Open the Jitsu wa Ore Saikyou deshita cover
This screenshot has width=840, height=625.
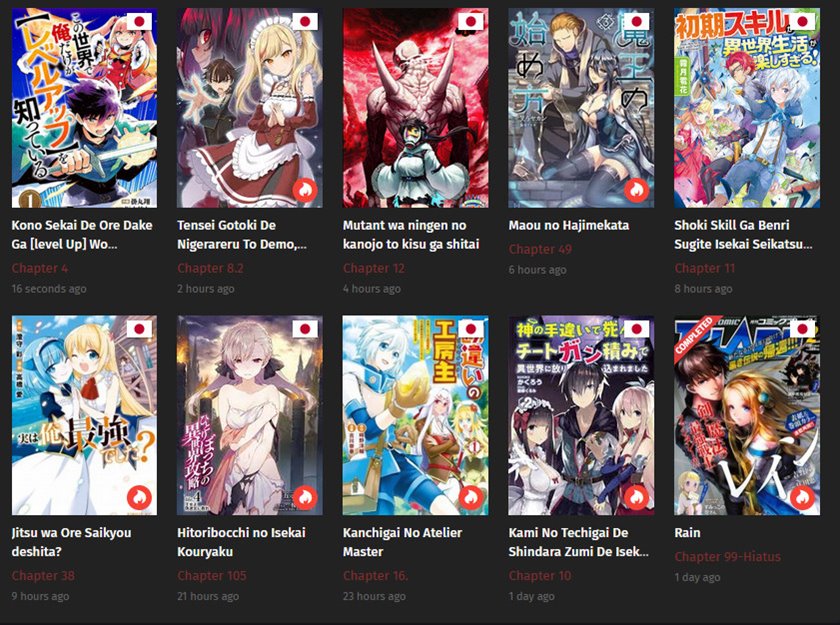[x=84, y=415]
